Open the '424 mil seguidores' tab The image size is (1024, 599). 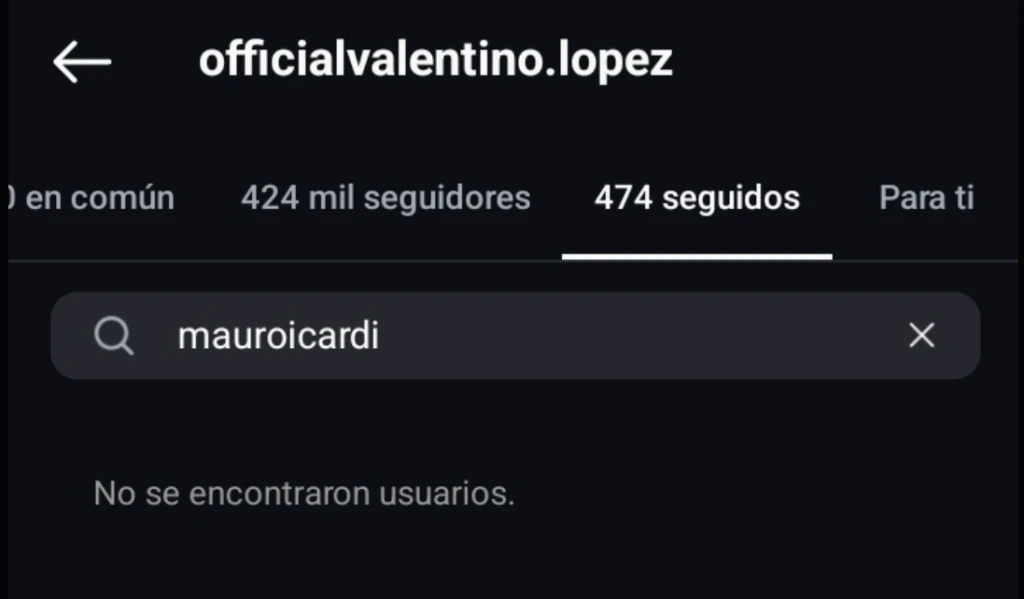[385, 198]
